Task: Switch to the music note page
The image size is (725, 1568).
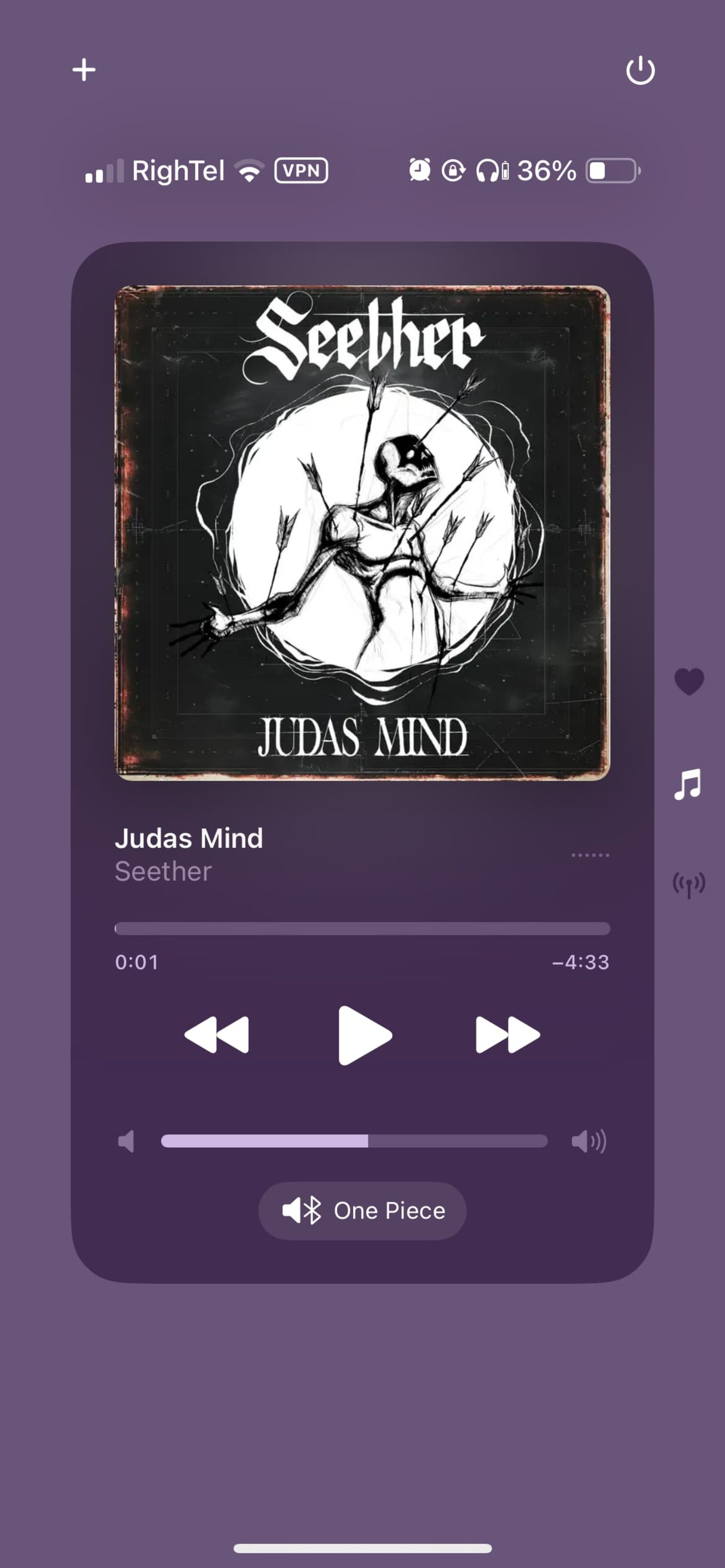Action: coord(688,784)
